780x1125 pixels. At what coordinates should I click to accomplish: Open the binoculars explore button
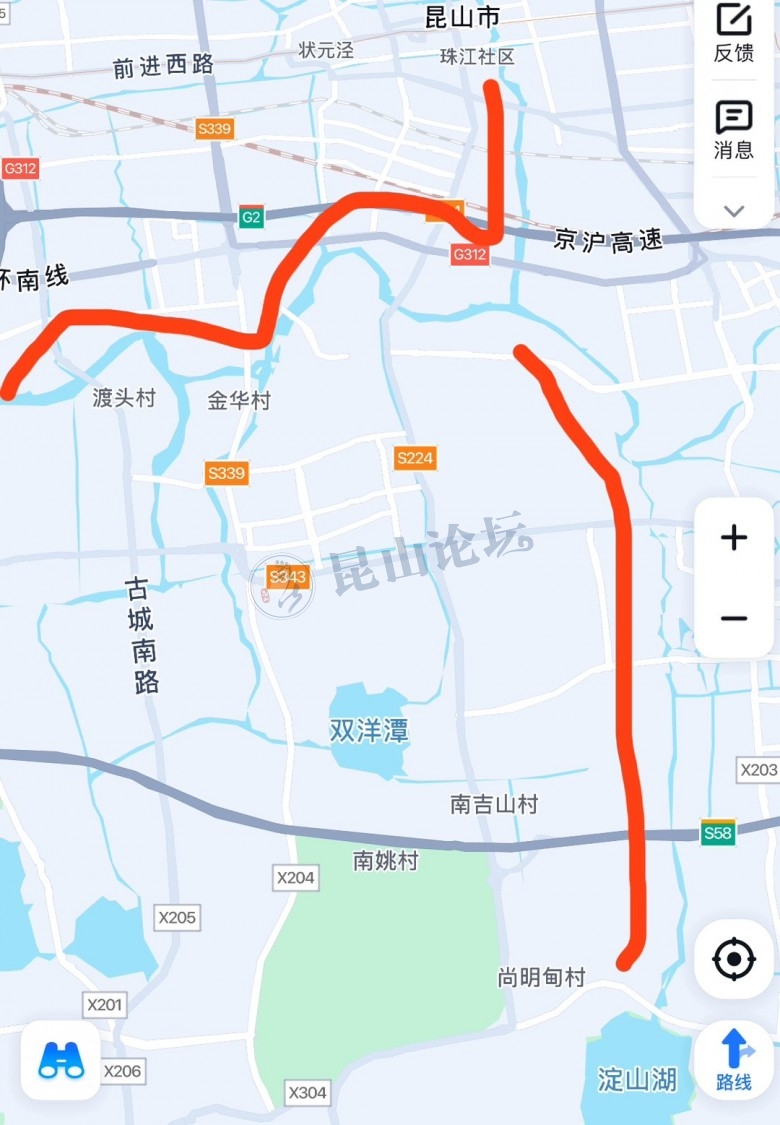click(x=61, y=1060)
